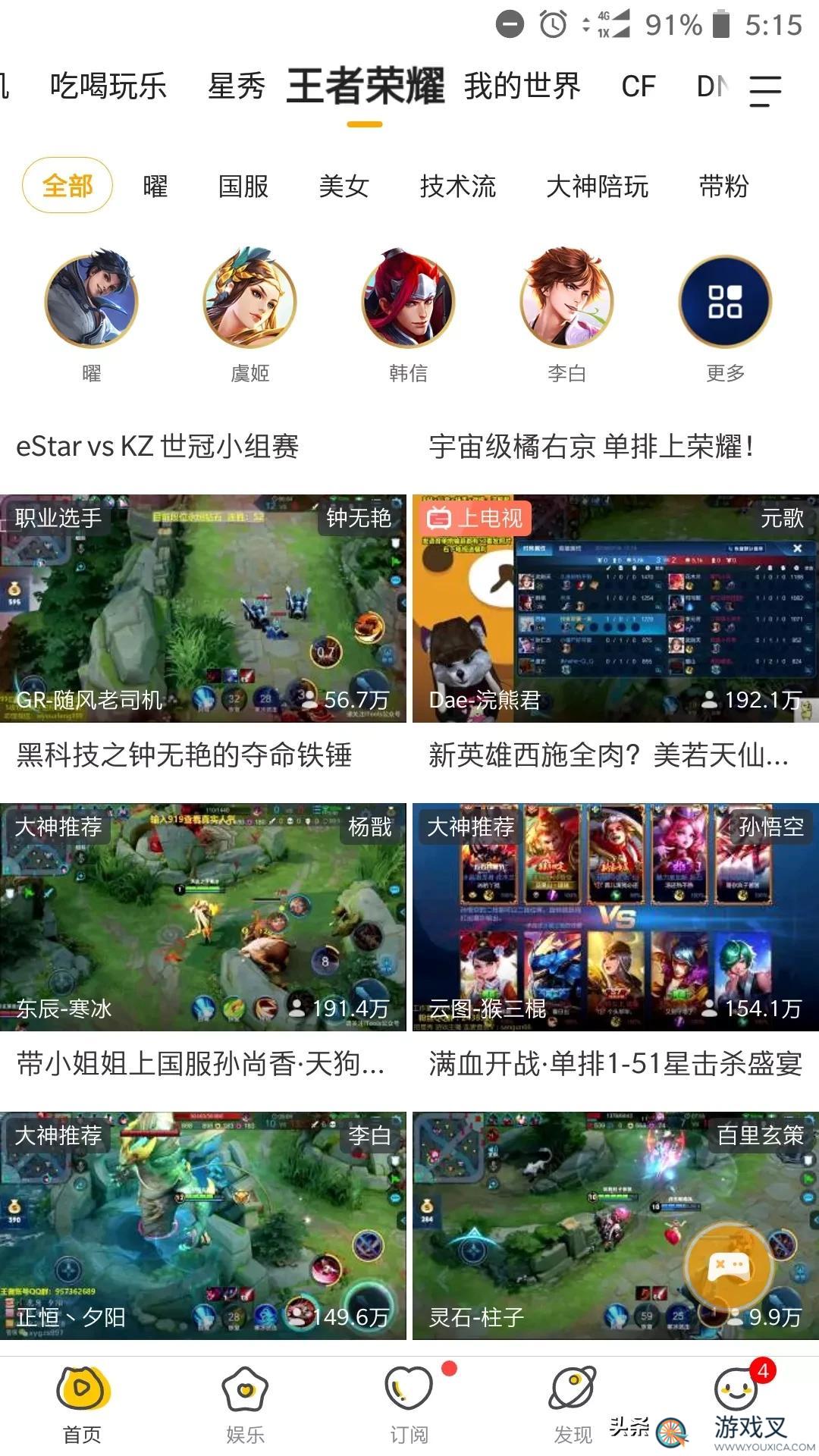Switch to the 订阅 bottom tab
Screen dimensions: 819x1456
[409, 1404]
